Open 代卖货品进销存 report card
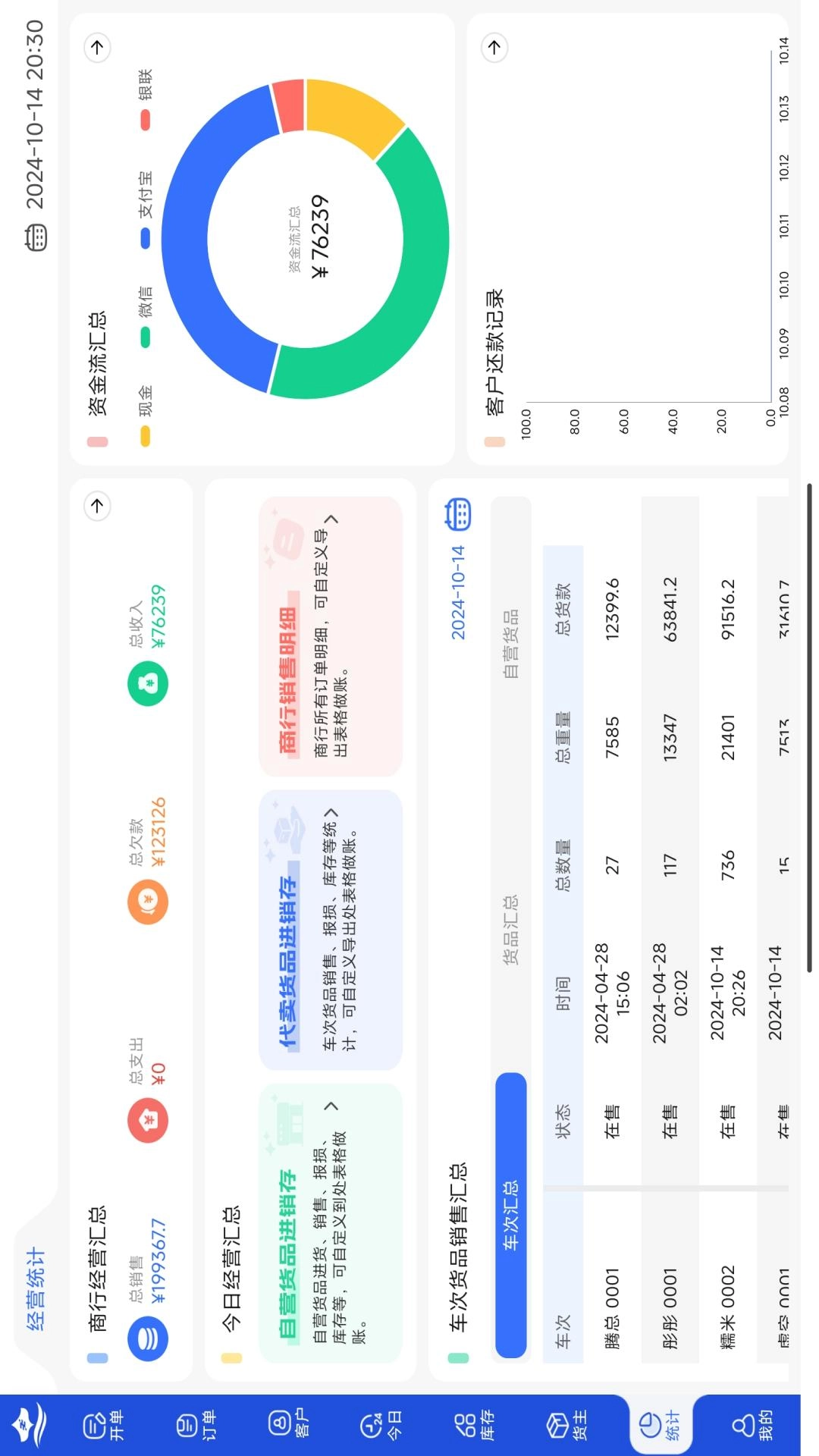Viewport: 819px width, 1456px height. tap(331, 930)
